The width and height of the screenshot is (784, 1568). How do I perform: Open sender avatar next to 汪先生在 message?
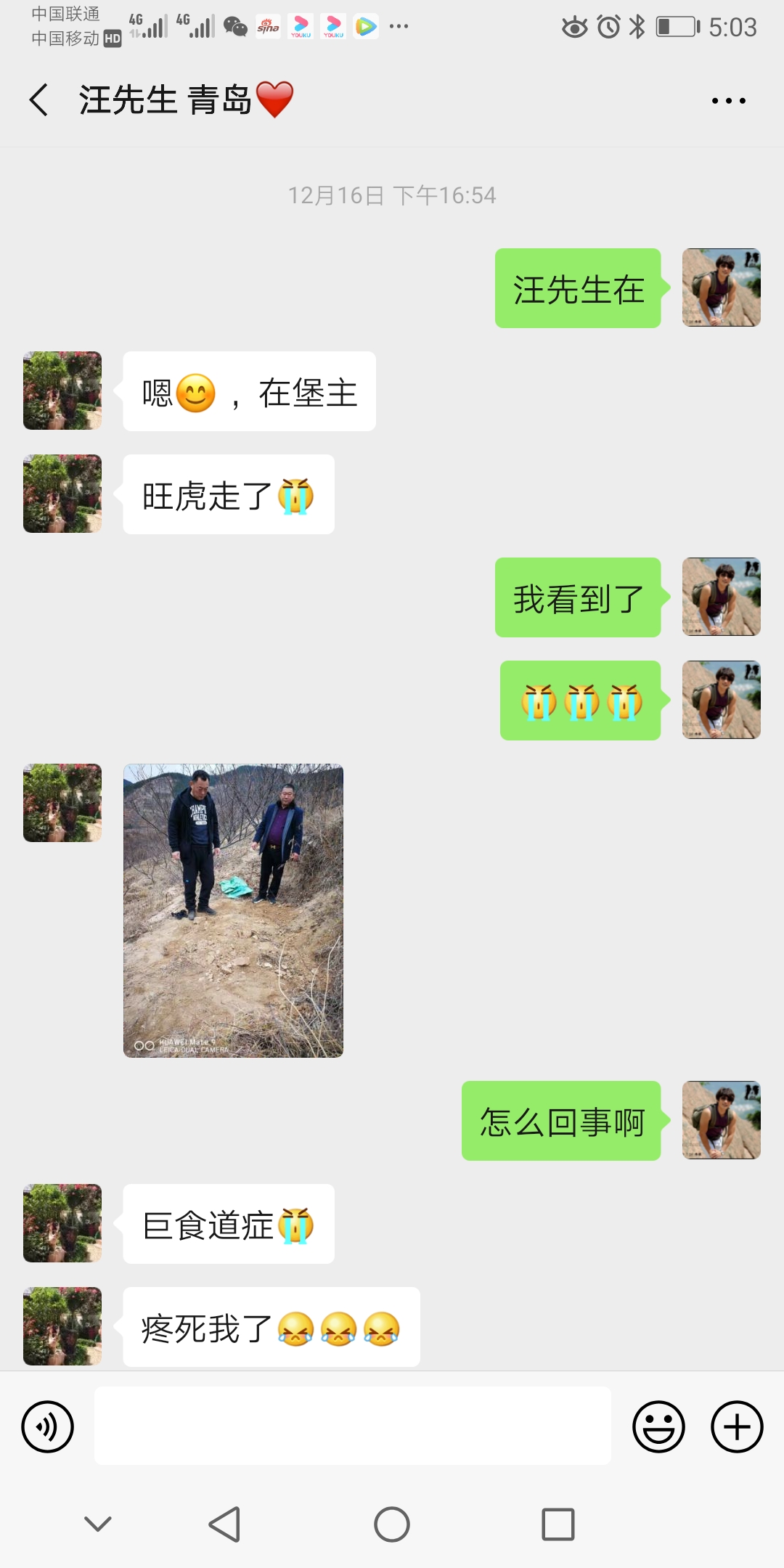721,287
